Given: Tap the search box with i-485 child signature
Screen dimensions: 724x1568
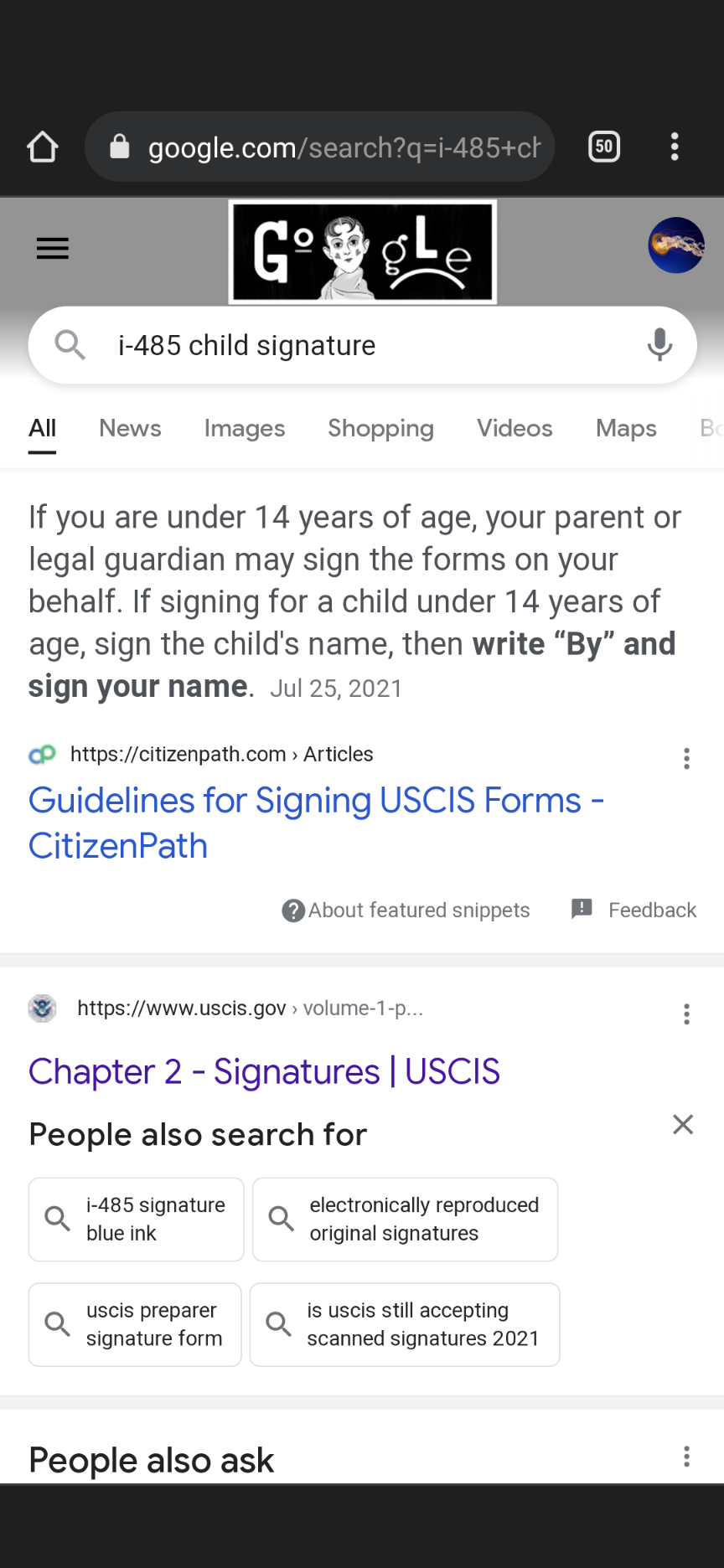Looking at the screenshot, I should 362,345.
